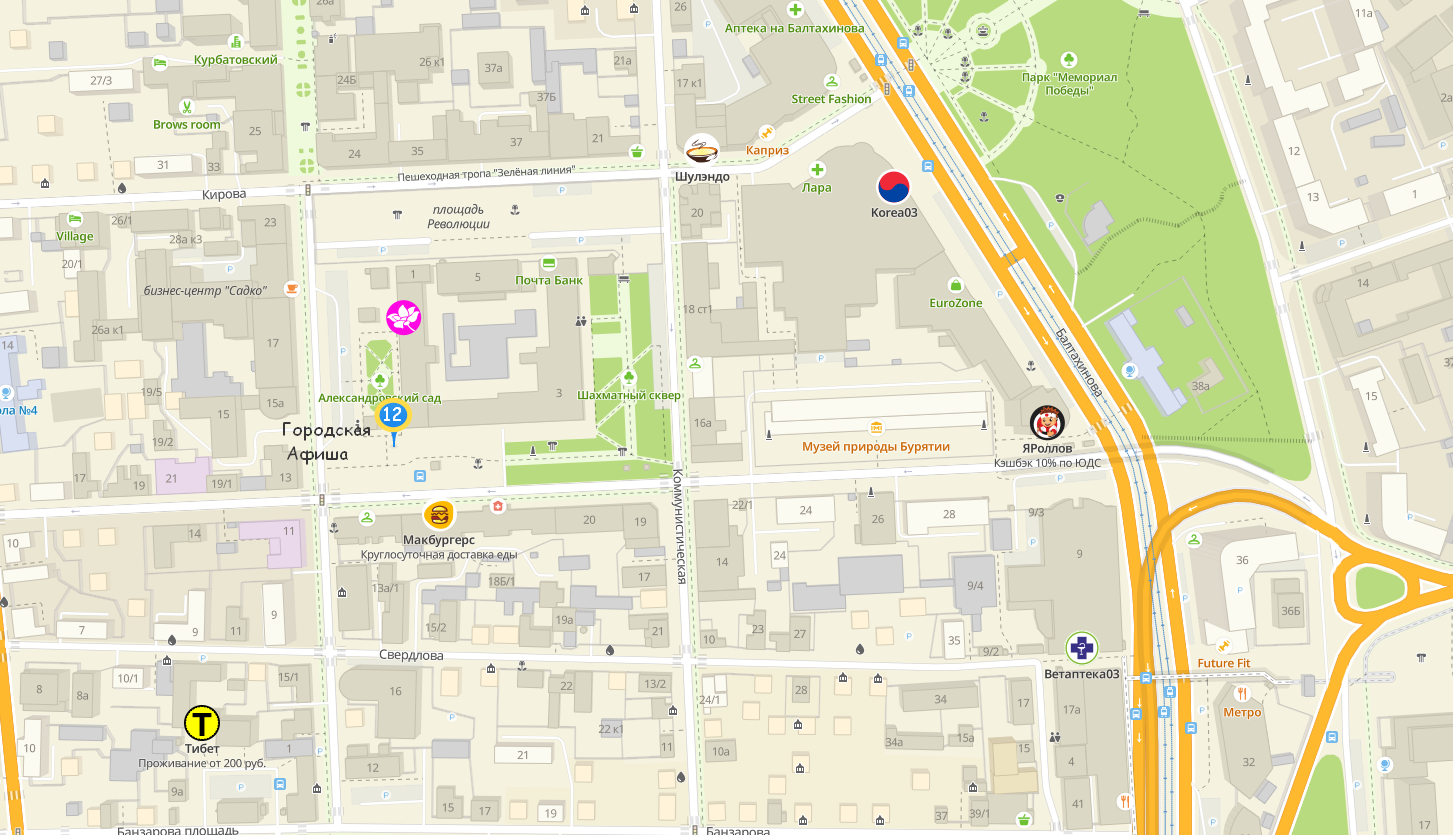Image resolution: width=1453 pixels, height=835 pixels.
Task: Open the Городская Афиша pin numbered 12
Action: pyautogui.click(x=393, y=414)
